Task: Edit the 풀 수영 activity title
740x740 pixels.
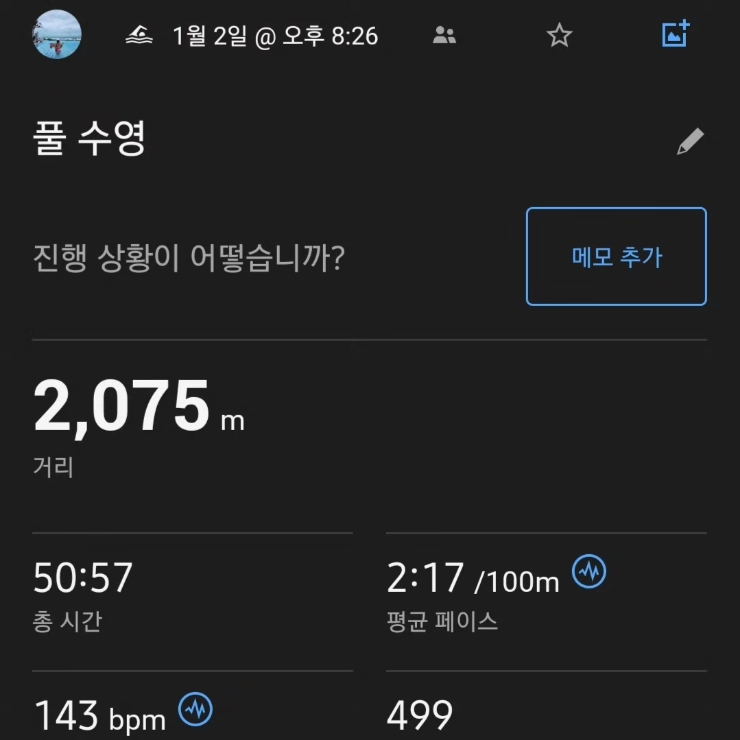Action: coord(690,142)
